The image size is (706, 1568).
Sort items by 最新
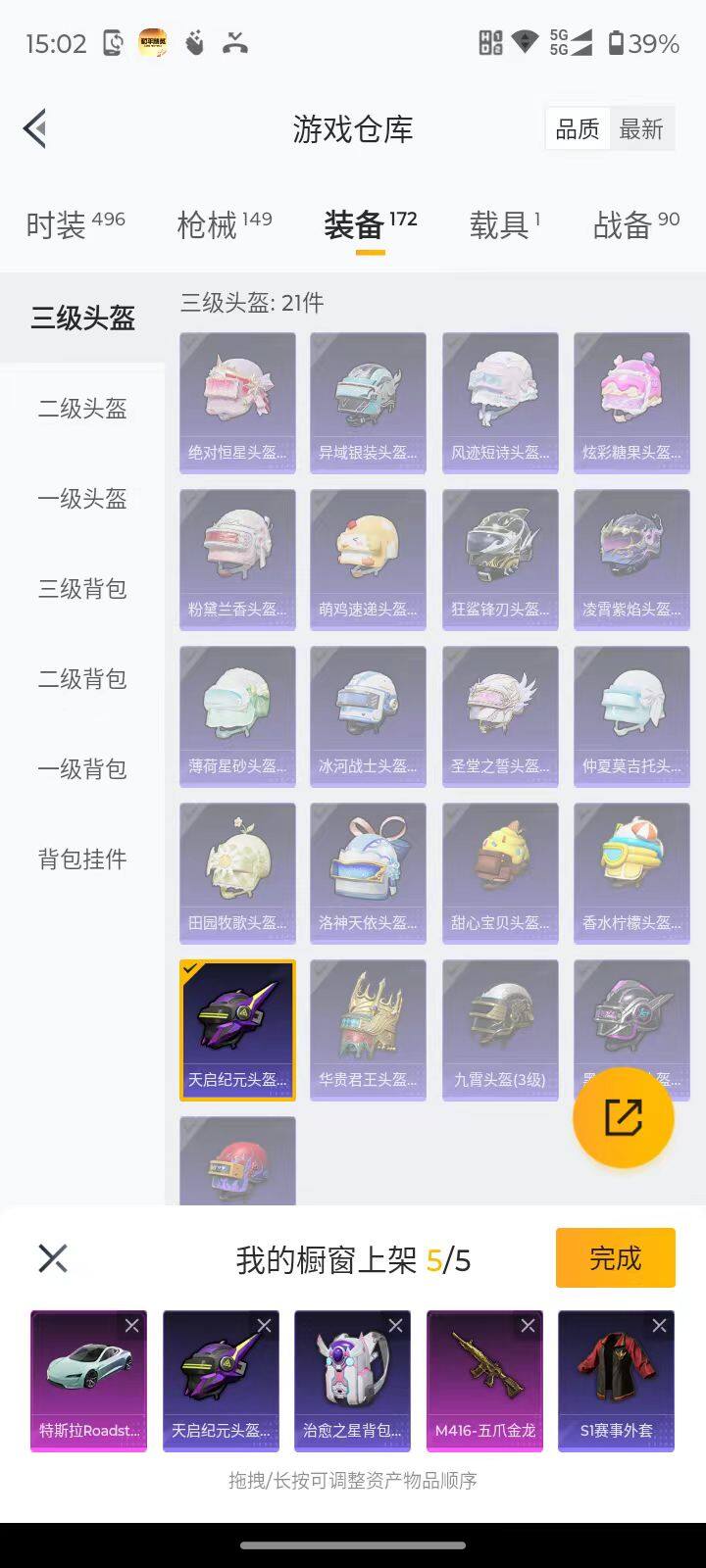coord(642,129)
